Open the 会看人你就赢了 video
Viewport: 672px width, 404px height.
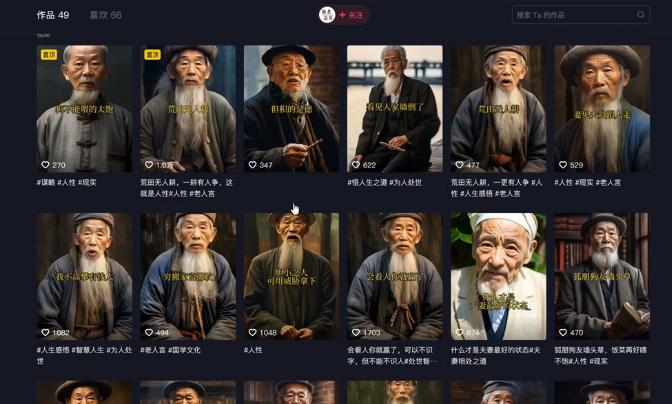tap(394, 276)
